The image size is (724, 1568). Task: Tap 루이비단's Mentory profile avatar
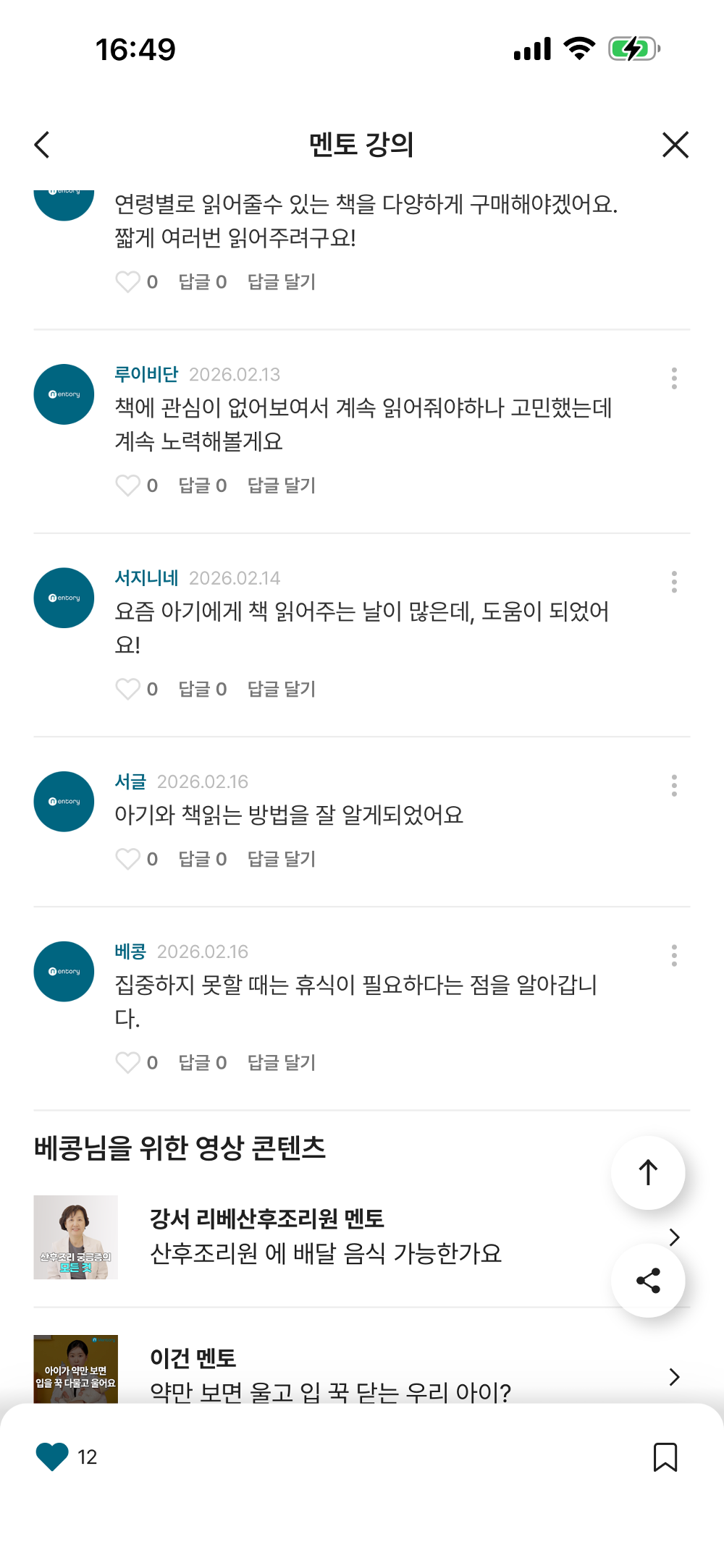click(x=63, y=394)
